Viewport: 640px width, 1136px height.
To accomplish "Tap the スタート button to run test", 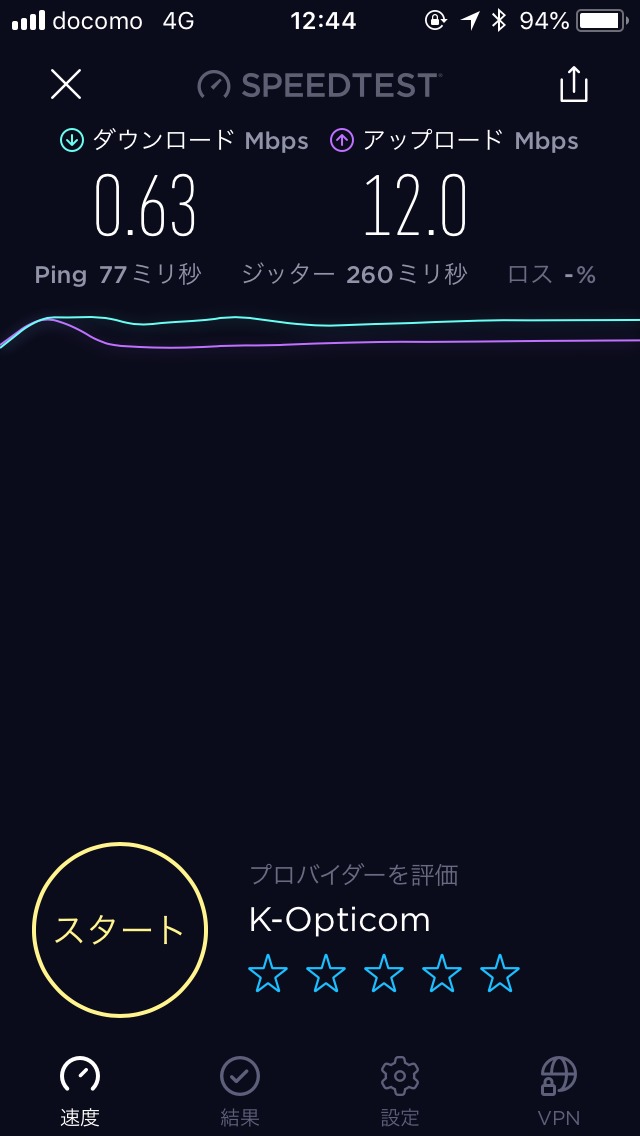I will [120, 930].
